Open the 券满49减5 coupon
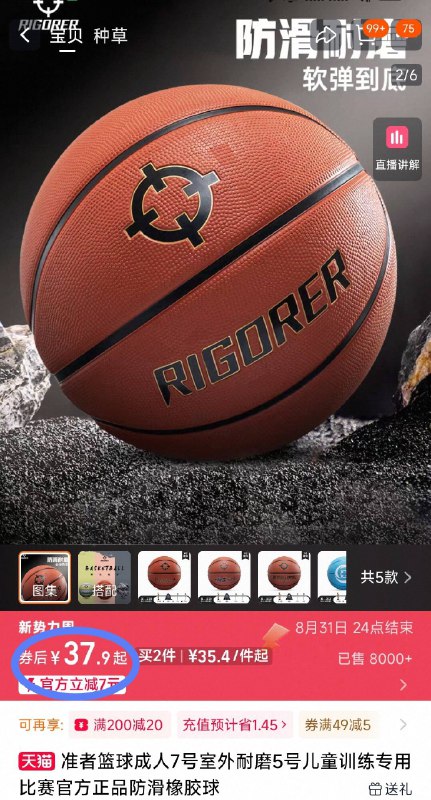This screenshot has height=800, width=431. pyautogui.click(x=338, y=724)
